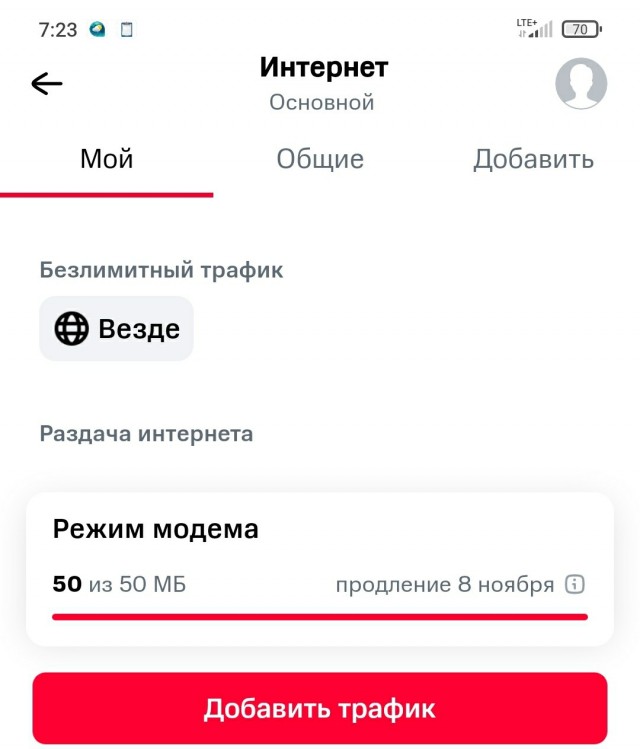Switch to the Общие tab
The height and width of the screenshot is (749, 640).
320,159
